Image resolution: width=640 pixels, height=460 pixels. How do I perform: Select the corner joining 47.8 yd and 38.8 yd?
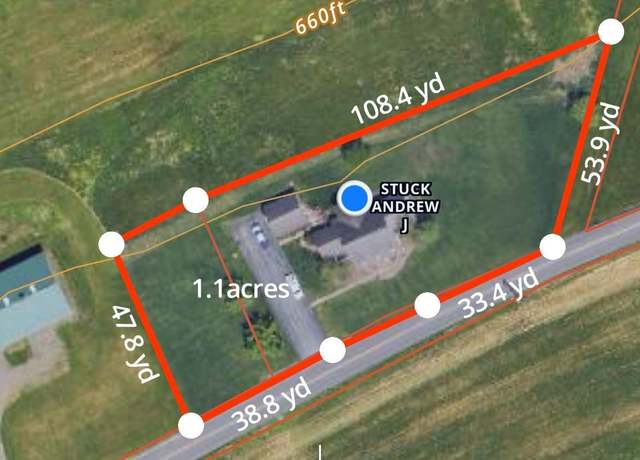(191, 426)
